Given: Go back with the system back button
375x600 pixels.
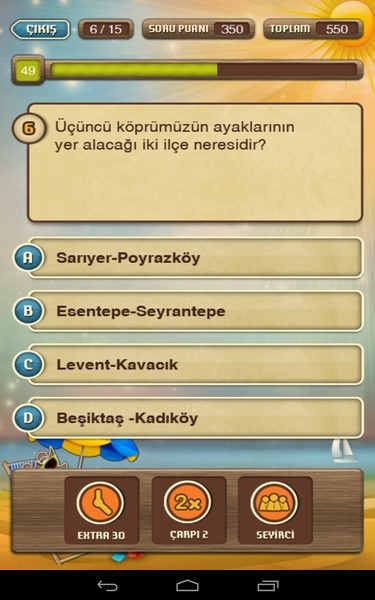Looking at the screenshot, I should coord(108,585).
